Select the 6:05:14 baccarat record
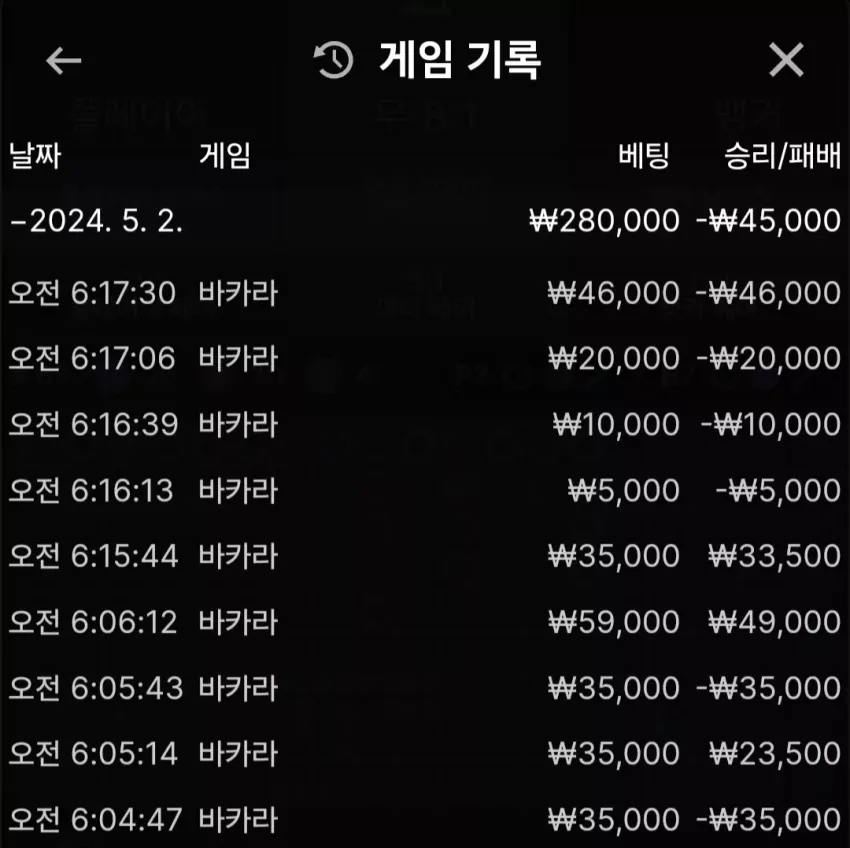Image resolution: width=850 pixels, height=848 pixels. pos(425,753)
